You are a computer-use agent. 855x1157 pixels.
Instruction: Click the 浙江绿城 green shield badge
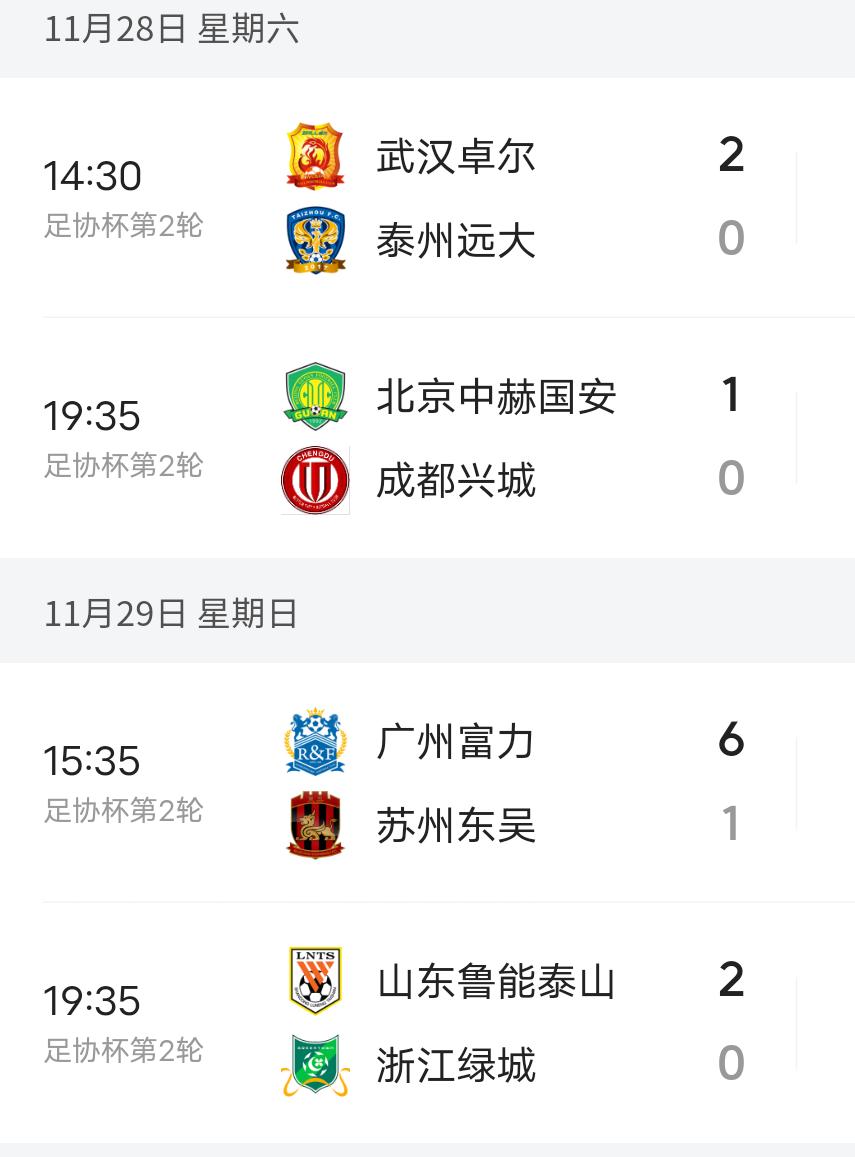[314, 1066]
